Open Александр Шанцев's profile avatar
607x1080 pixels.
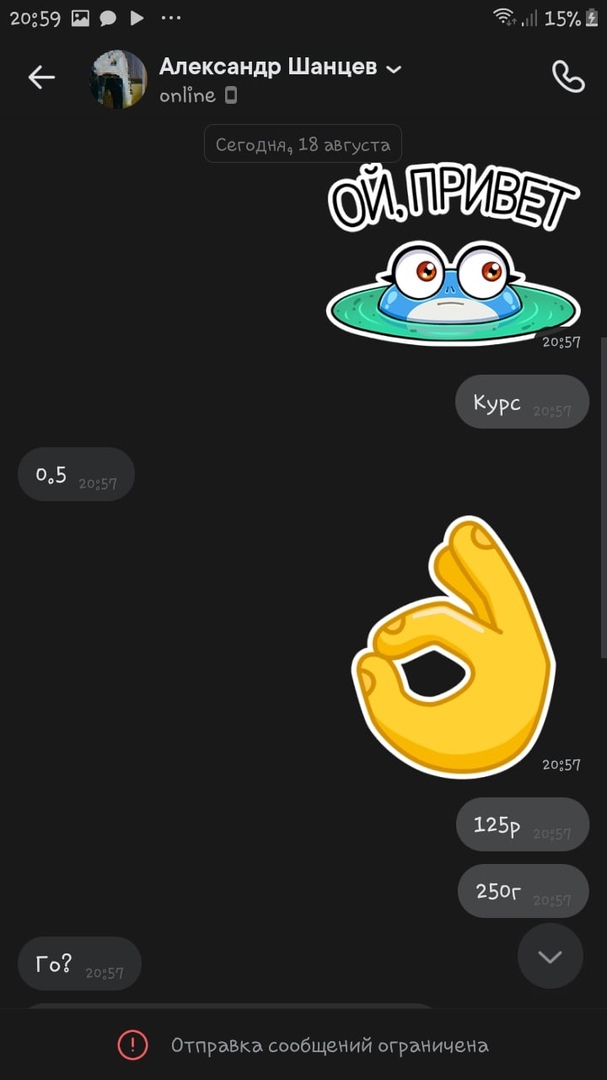pyautogui.click(x=119, y=78)
